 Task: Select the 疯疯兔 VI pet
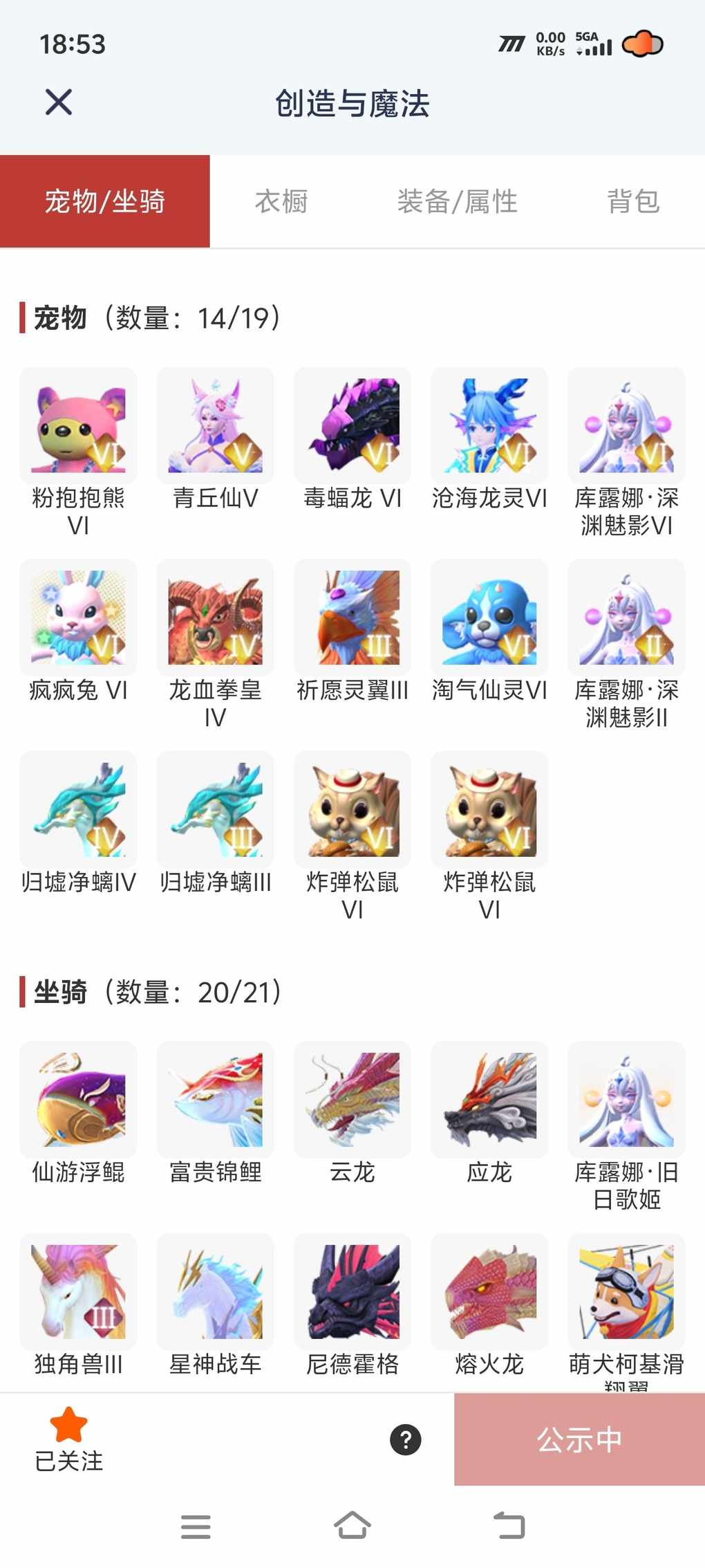click(78, 618)
